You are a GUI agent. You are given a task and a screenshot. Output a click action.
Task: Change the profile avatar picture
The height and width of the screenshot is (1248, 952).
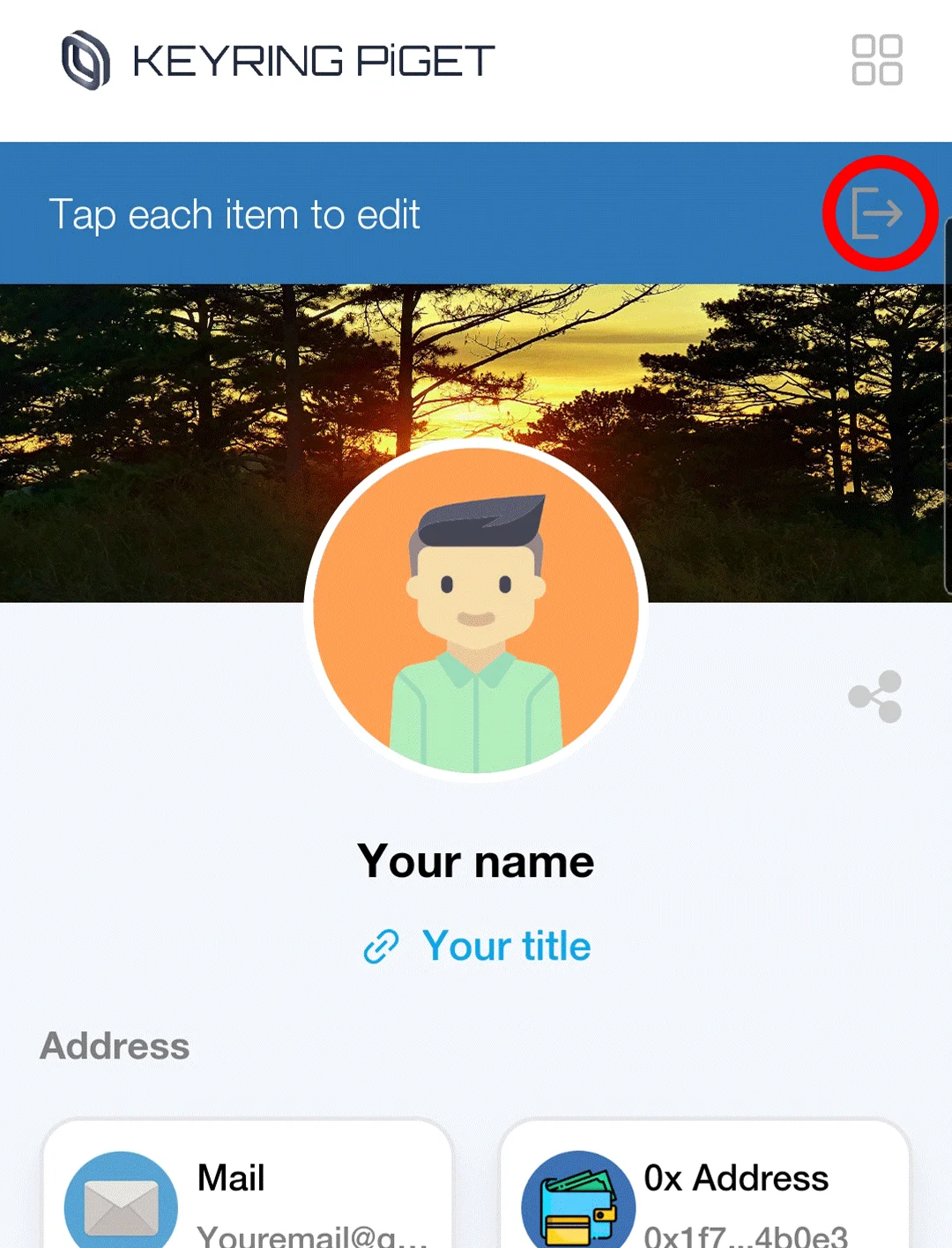click(476, 610)
